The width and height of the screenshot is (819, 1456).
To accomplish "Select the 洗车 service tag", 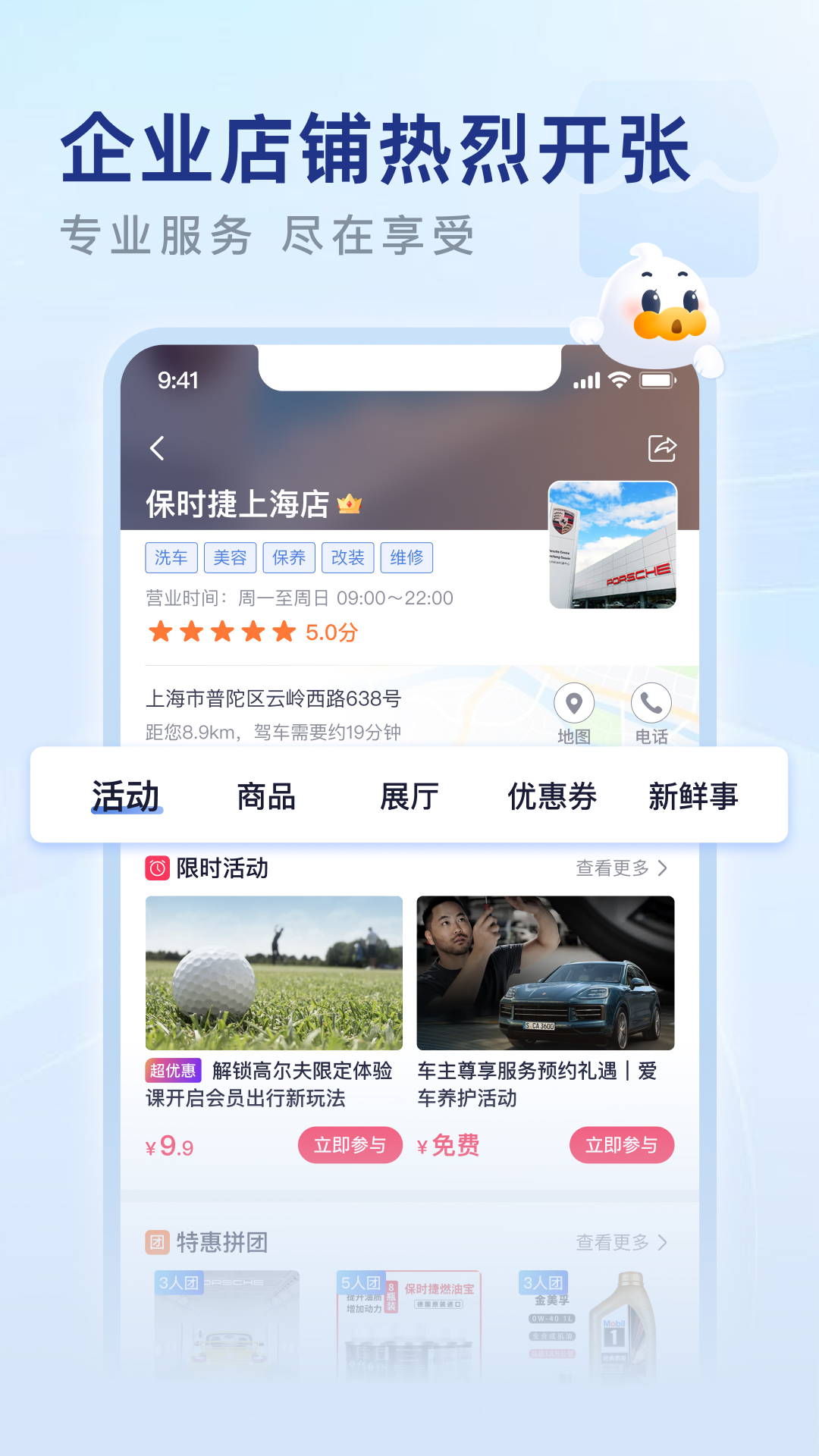I will pos(173,557).
